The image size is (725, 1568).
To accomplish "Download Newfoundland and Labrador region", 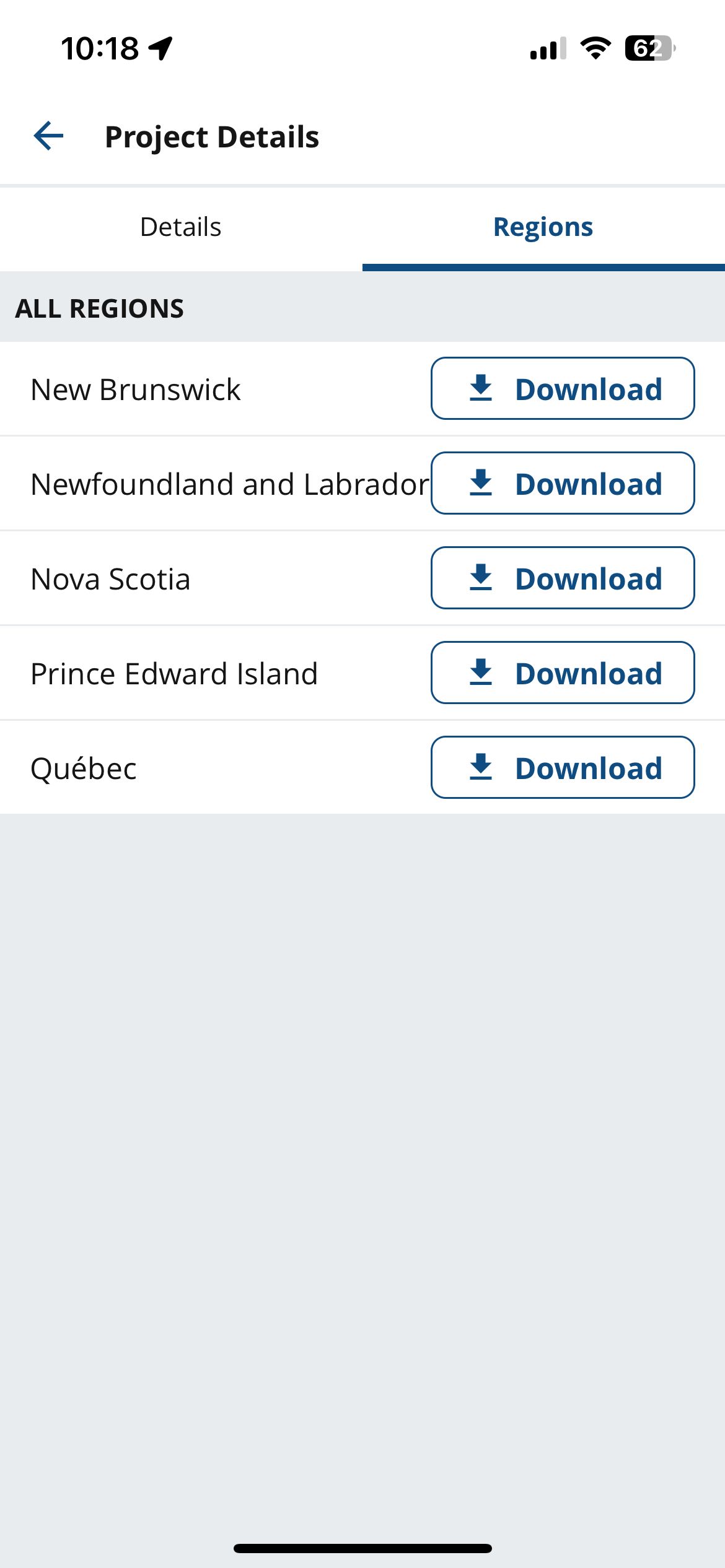I will click(x=562, y=484).
